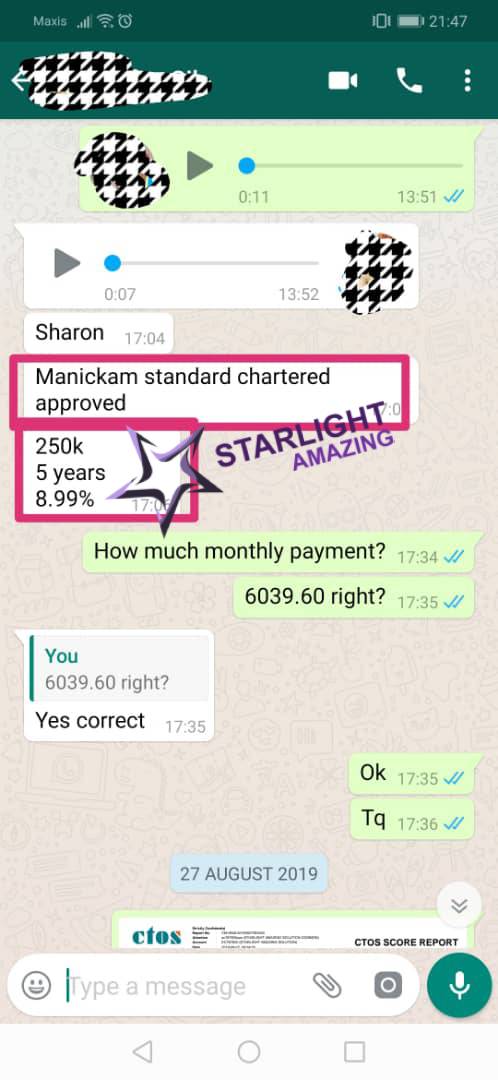Play the 0:07 voice message

click(x=67, y=263)
